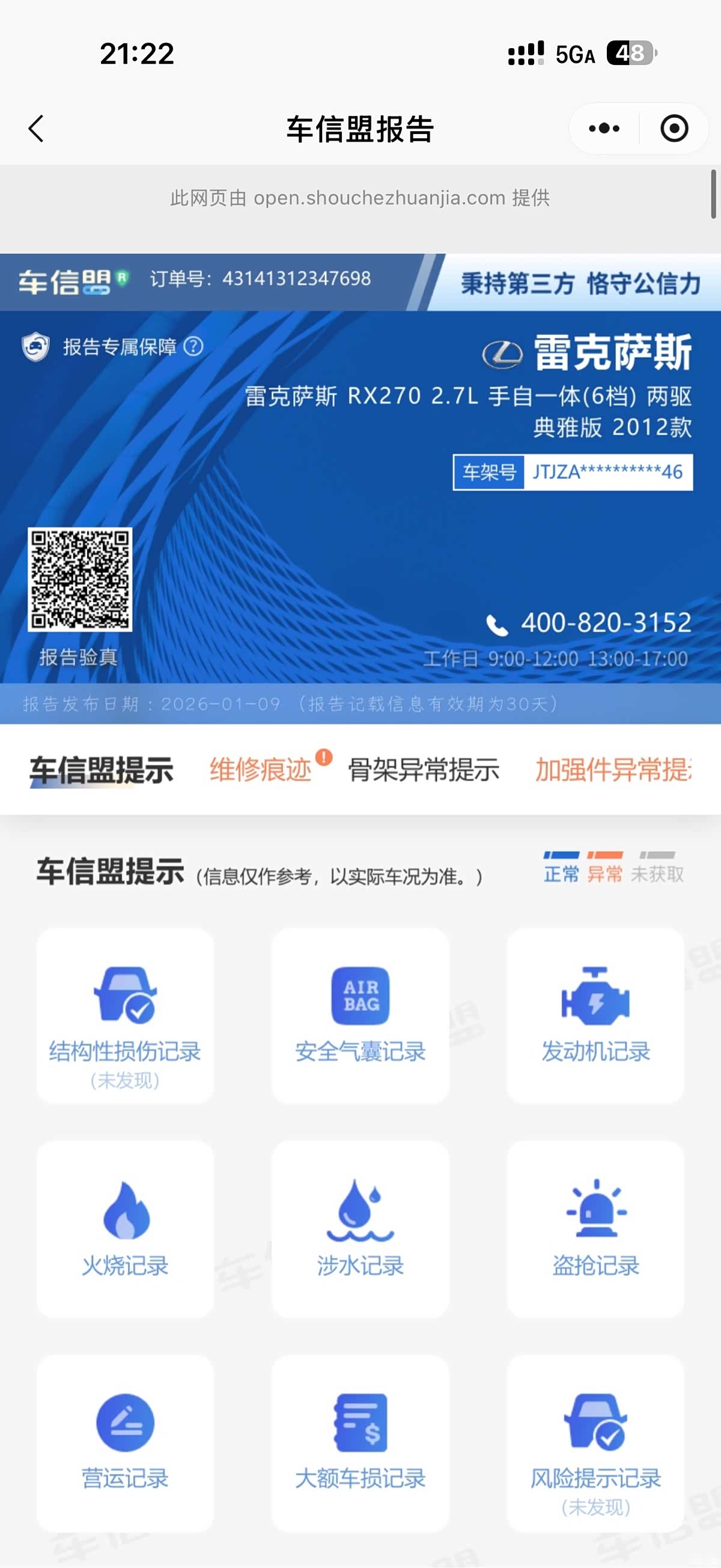Image resolution: width=721 pixels, height=1568 pixels.
Task: Open the 安全气囊记录 card
Action: point(360,1016)
